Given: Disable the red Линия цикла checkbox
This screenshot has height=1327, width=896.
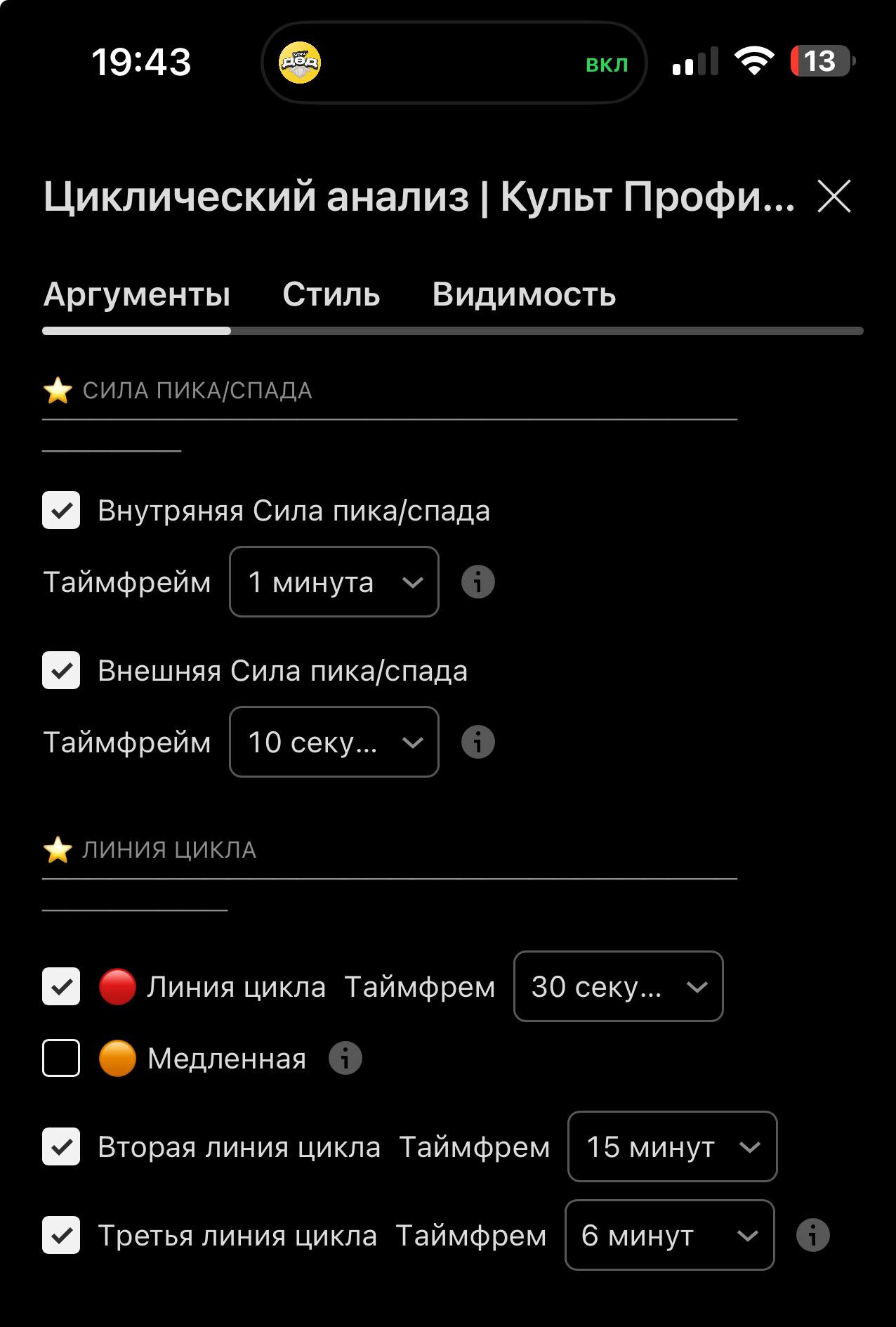Looking at the screenshot, I should pos(61,987).
